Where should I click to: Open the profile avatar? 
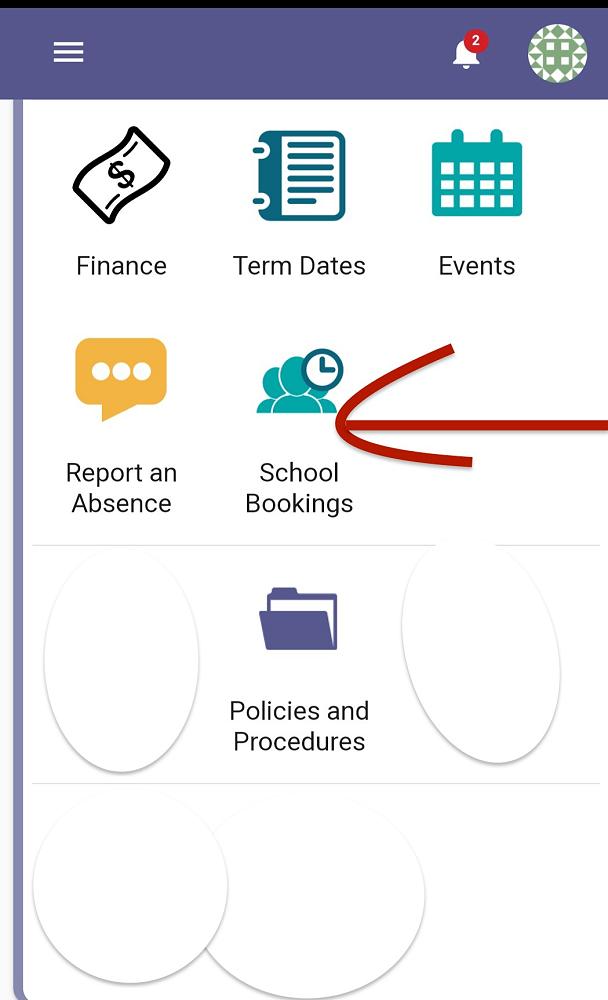pyautogui.click(x=557, y=53)
